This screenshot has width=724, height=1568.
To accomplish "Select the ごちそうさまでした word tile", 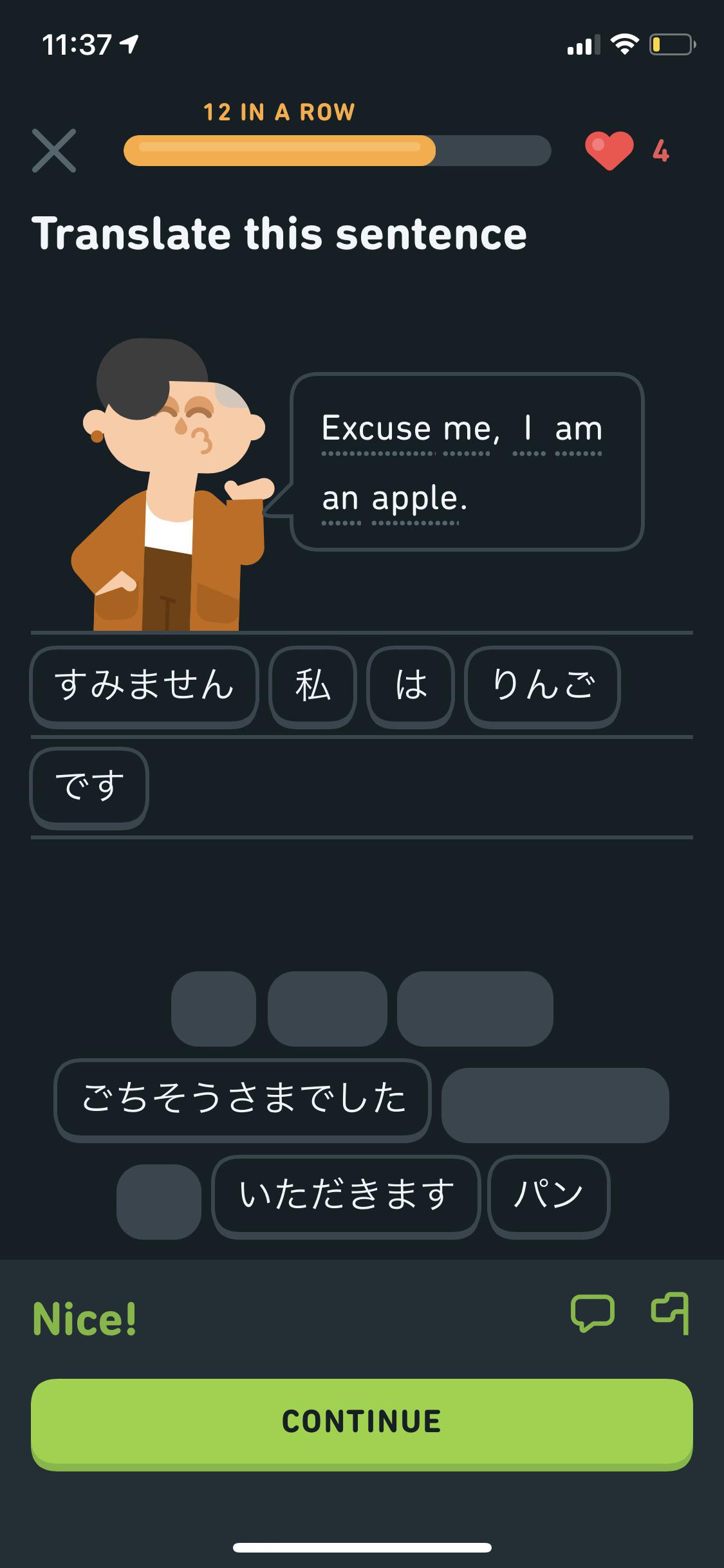I will pyautogui.click(x=243, y=1099).
